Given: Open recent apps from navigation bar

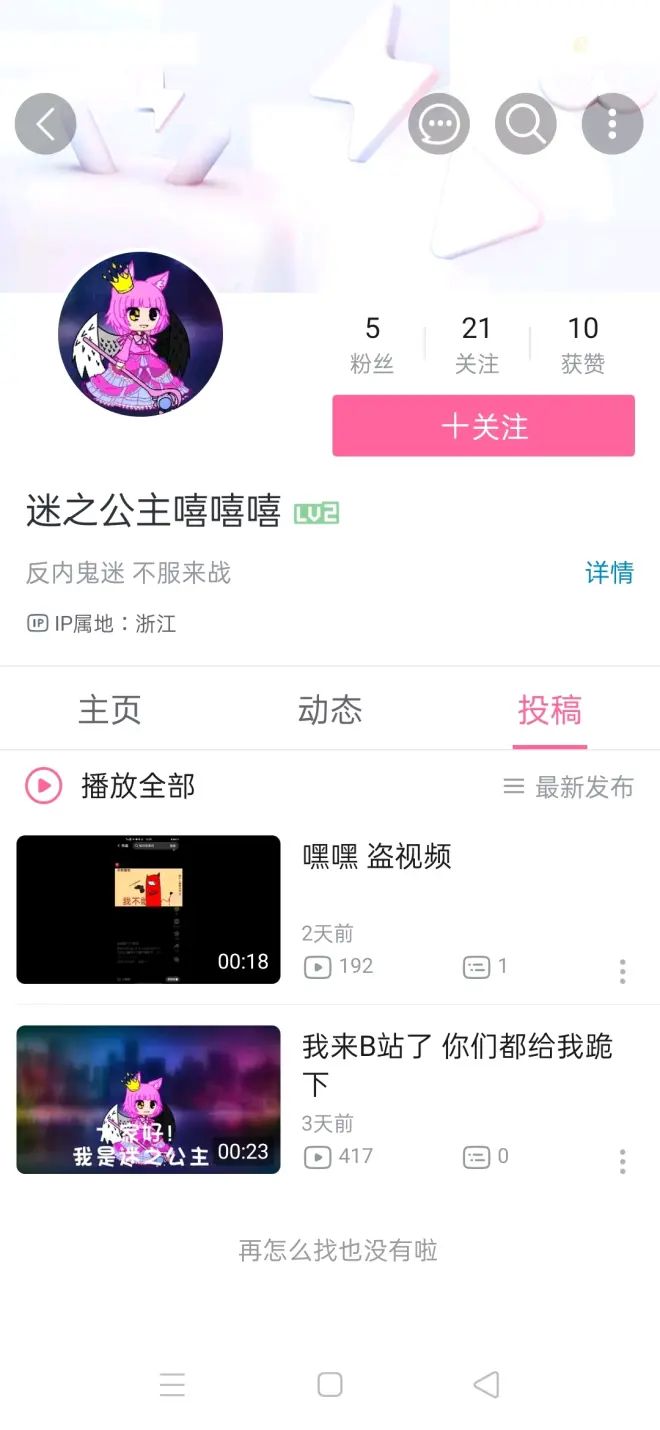Looking at the screenshot, I should coord(172,1384).
